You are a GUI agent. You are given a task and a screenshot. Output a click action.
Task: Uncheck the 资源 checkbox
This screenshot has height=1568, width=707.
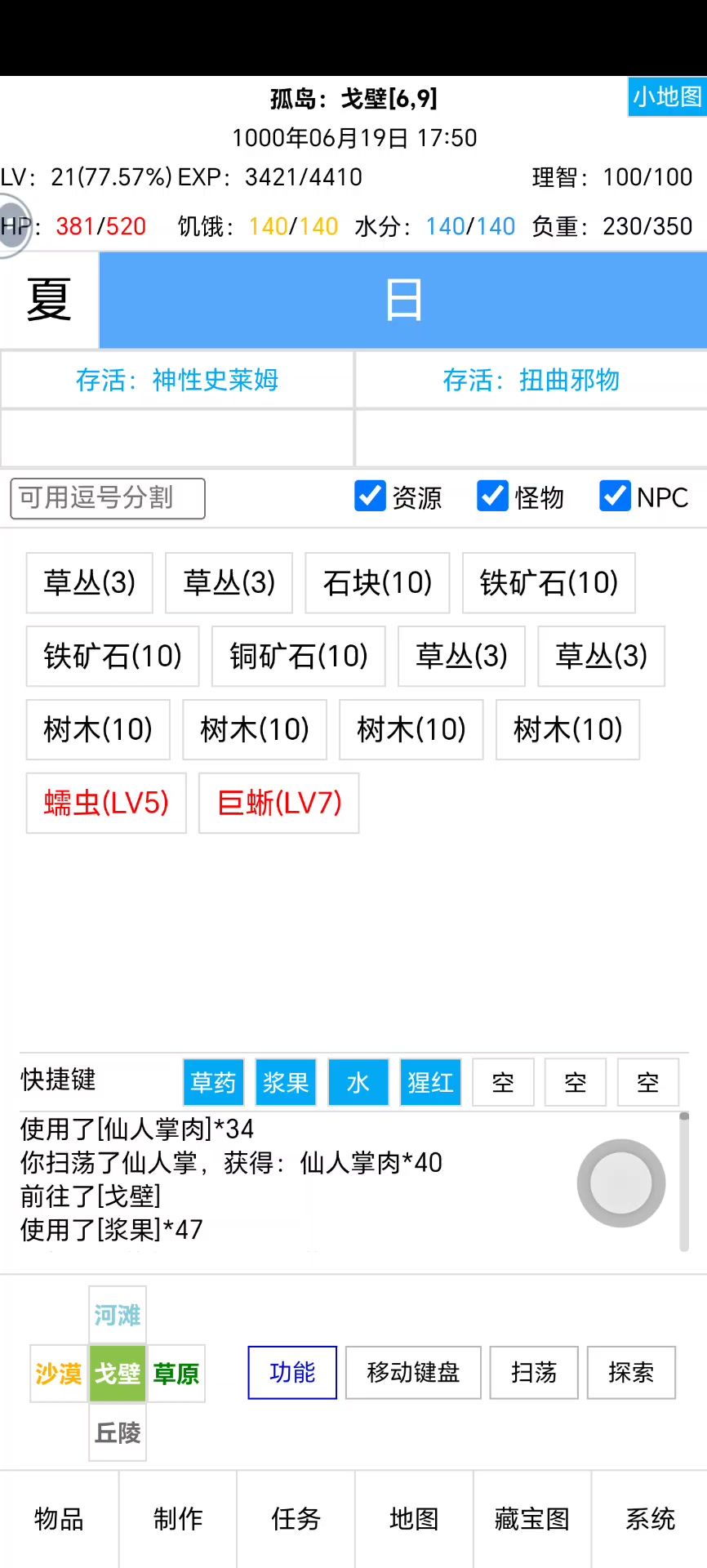tap(370, 496)
